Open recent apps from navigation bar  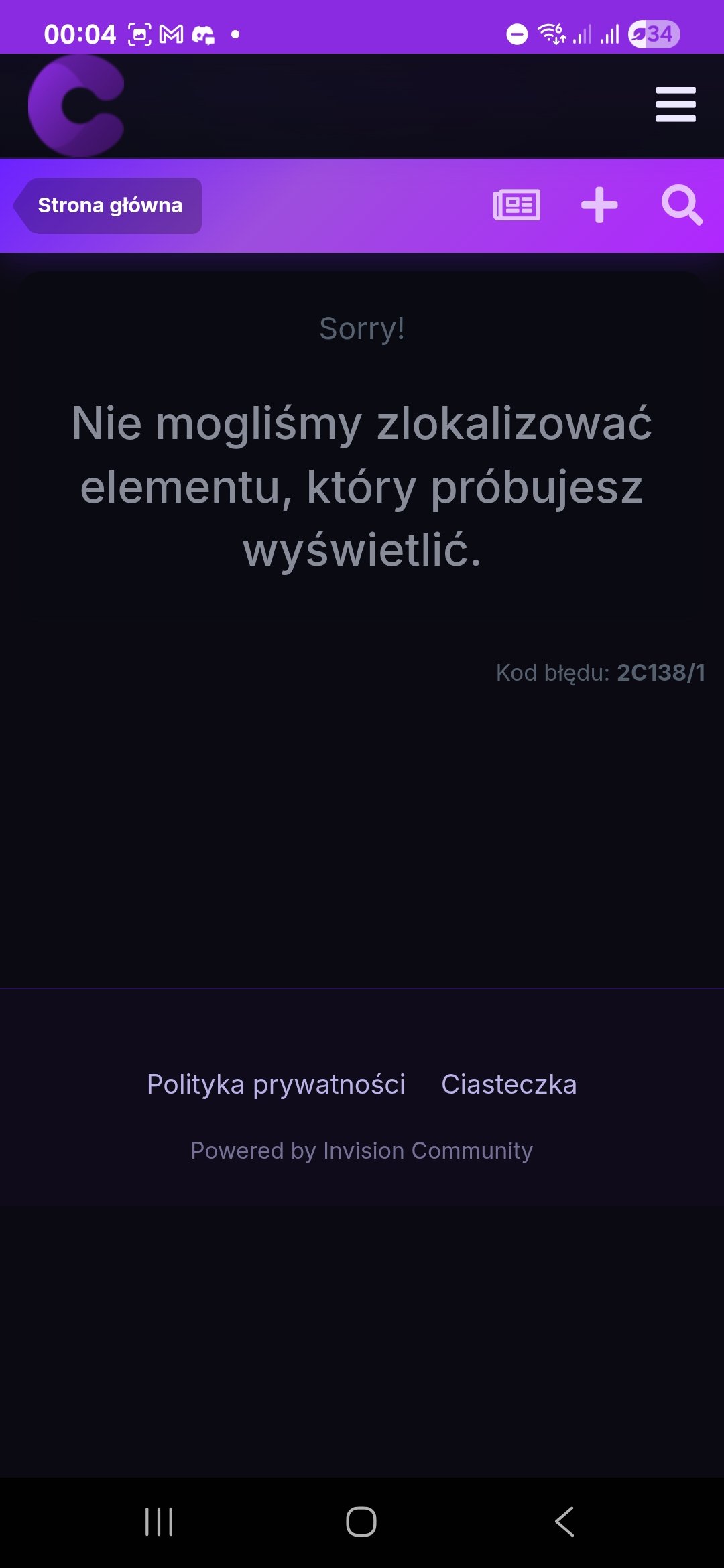[159, 1521]
